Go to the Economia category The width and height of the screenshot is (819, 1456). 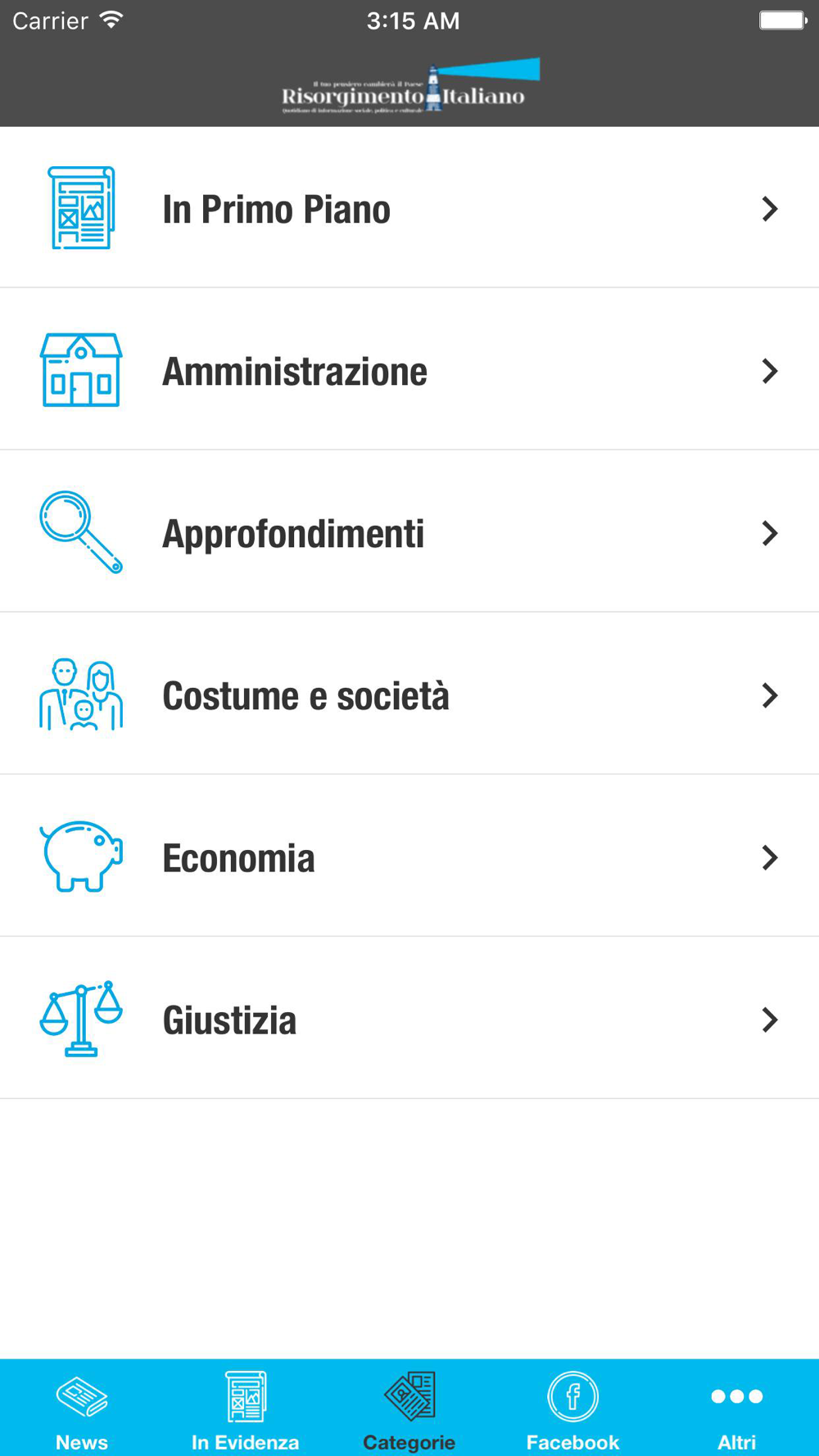click(409, 856)
